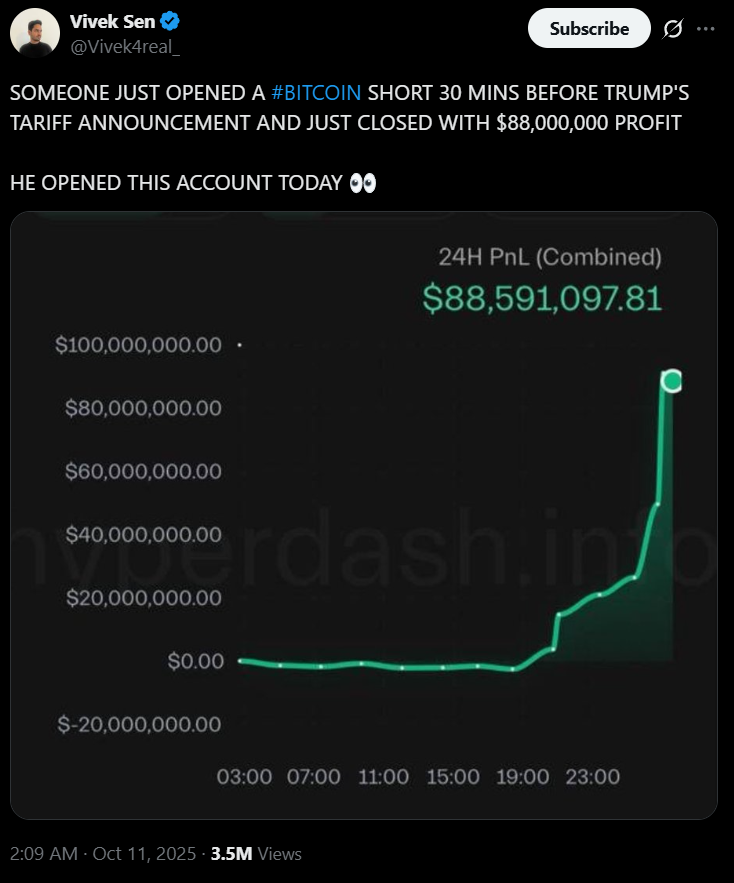This screenshot has height=883, width=734.
Task: Open the post overflow menu
Action: point(706,29)
